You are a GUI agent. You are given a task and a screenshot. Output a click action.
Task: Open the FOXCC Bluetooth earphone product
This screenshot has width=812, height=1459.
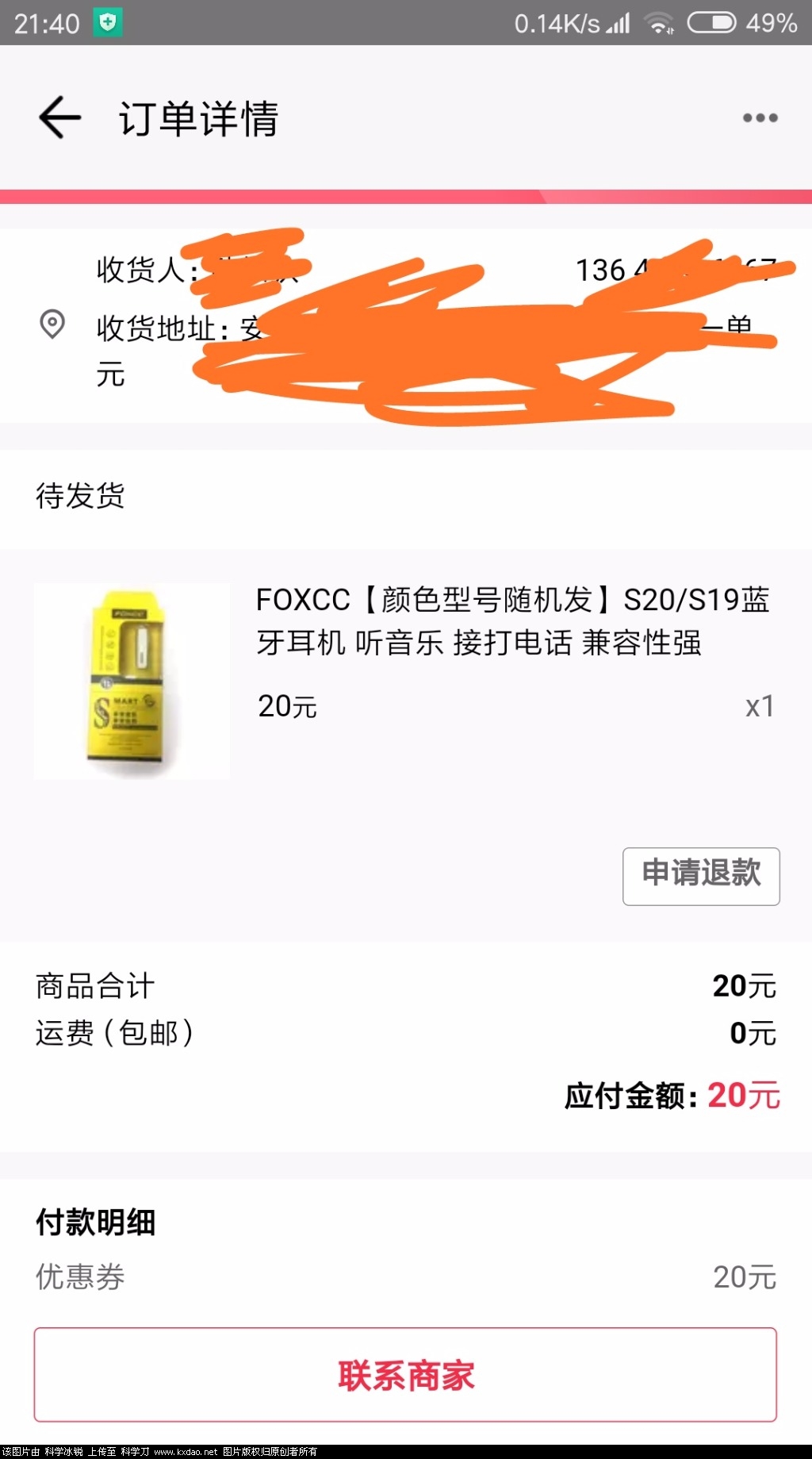[x=512, y=621]
